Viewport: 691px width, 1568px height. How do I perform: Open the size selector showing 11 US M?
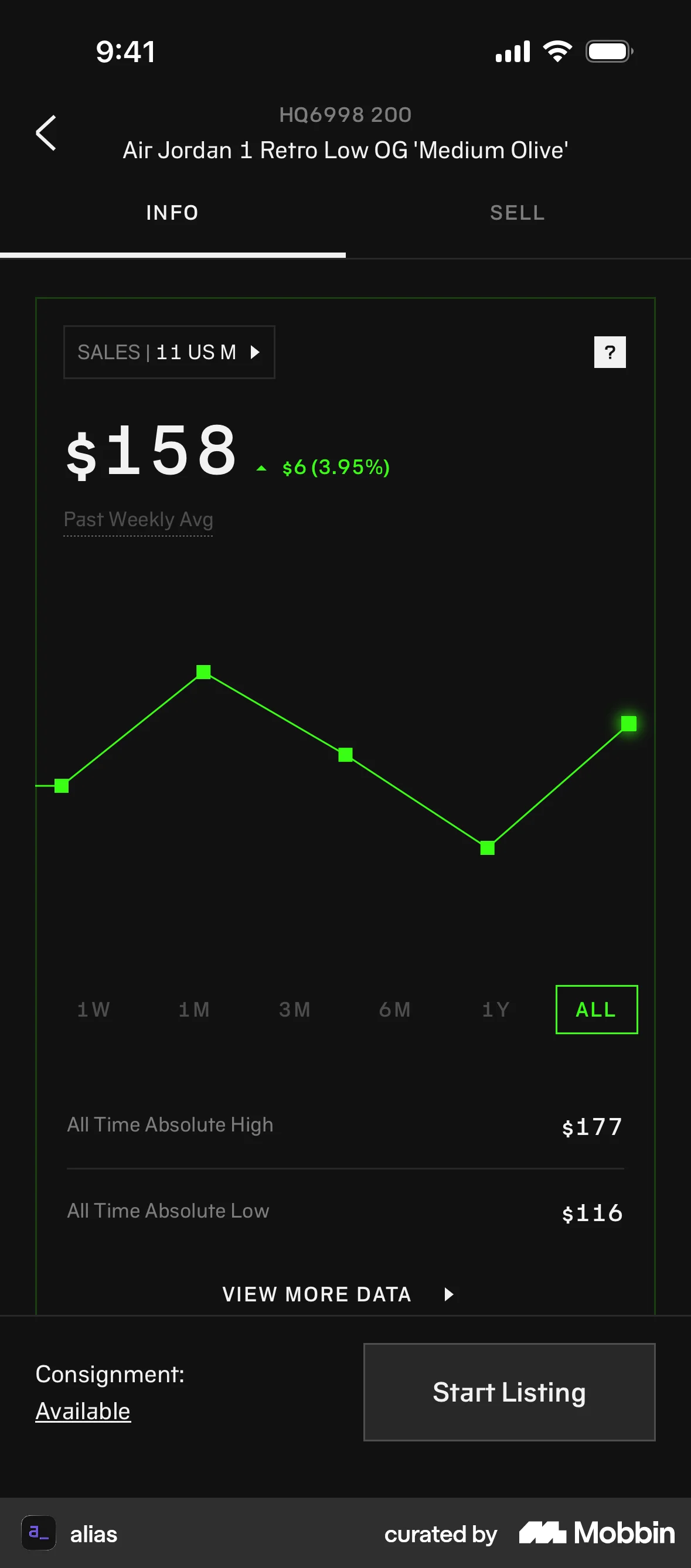pyautogui.click(x=169, y=351)
